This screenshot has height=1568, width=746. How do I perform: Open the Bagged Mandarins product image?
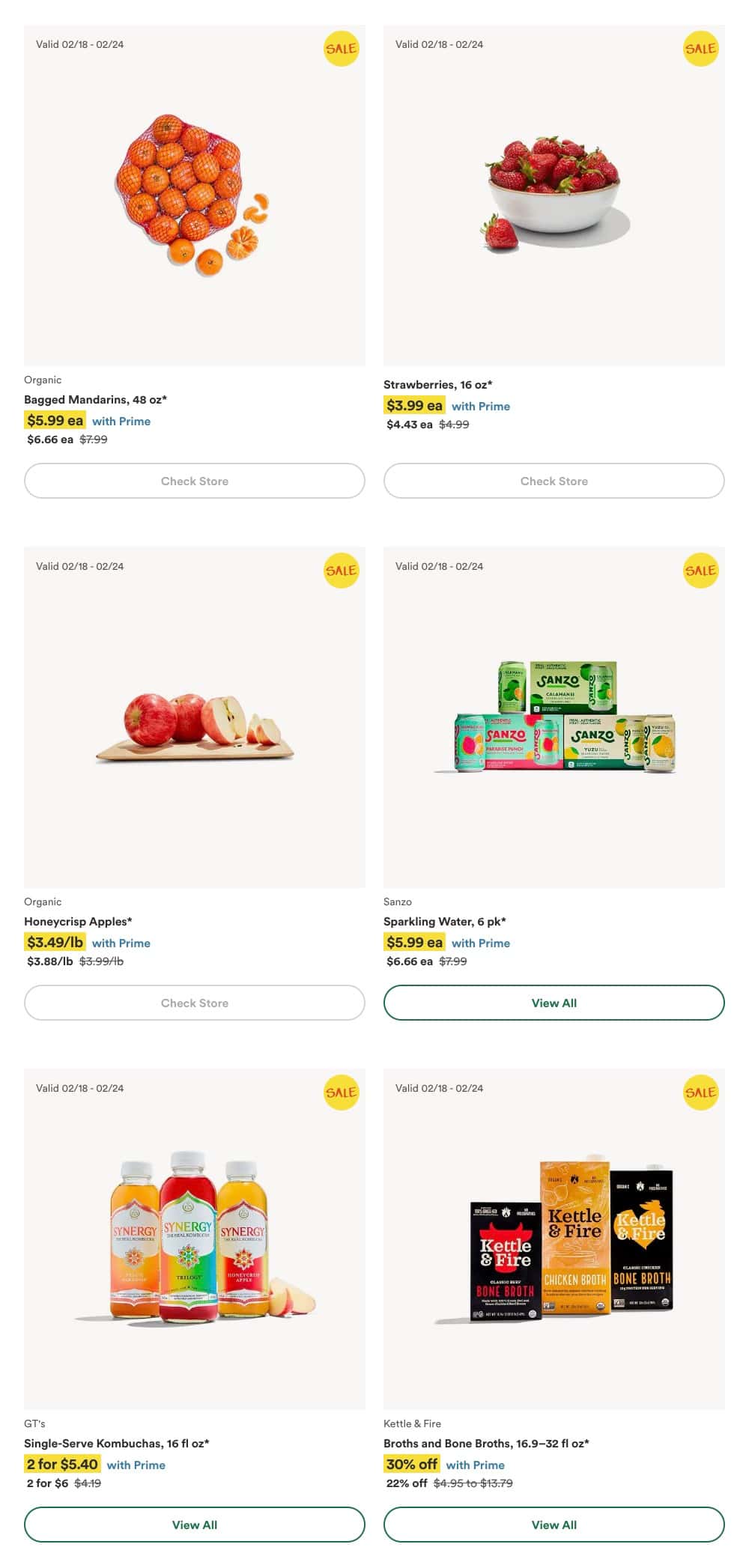(x=195, y=196)
